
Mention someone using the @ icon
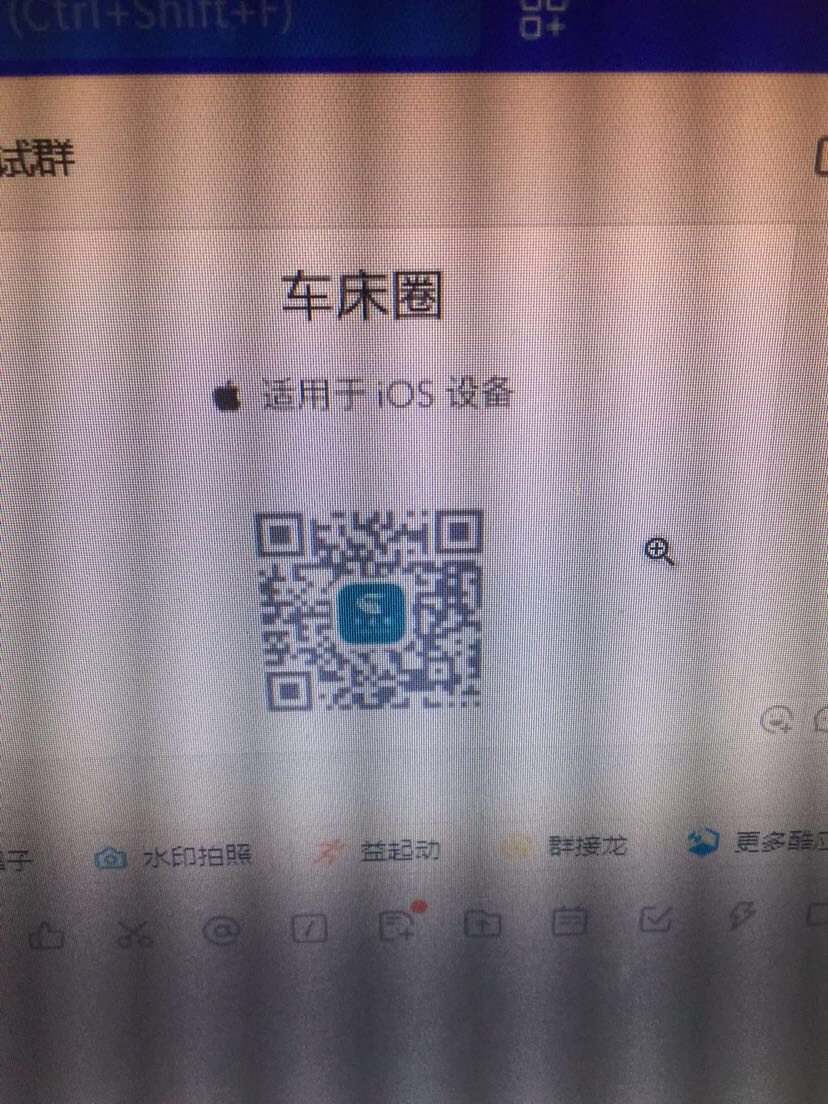pos(222,931)
